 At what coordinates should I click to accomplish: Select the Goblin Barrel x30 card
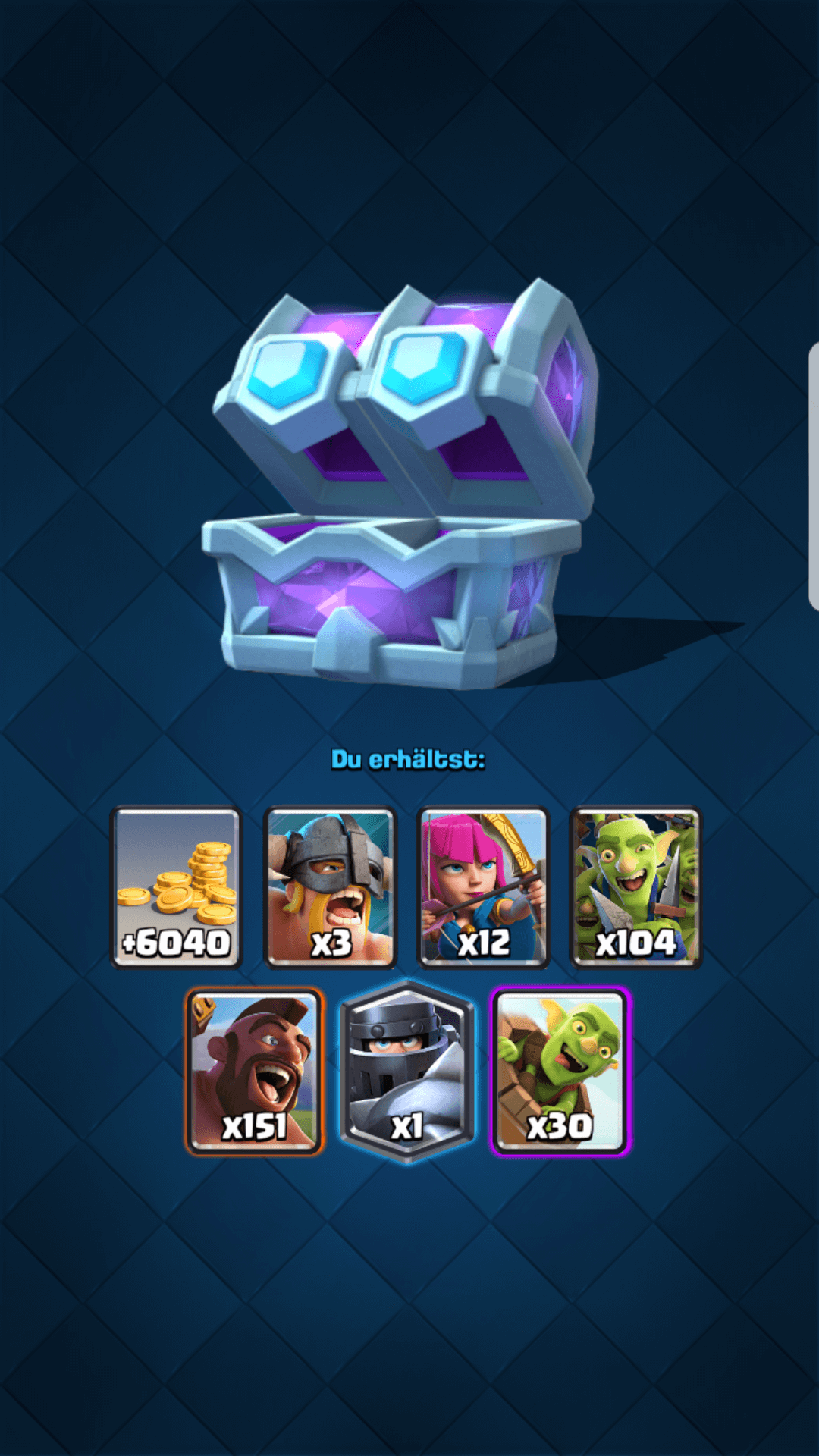[560, 1071]
